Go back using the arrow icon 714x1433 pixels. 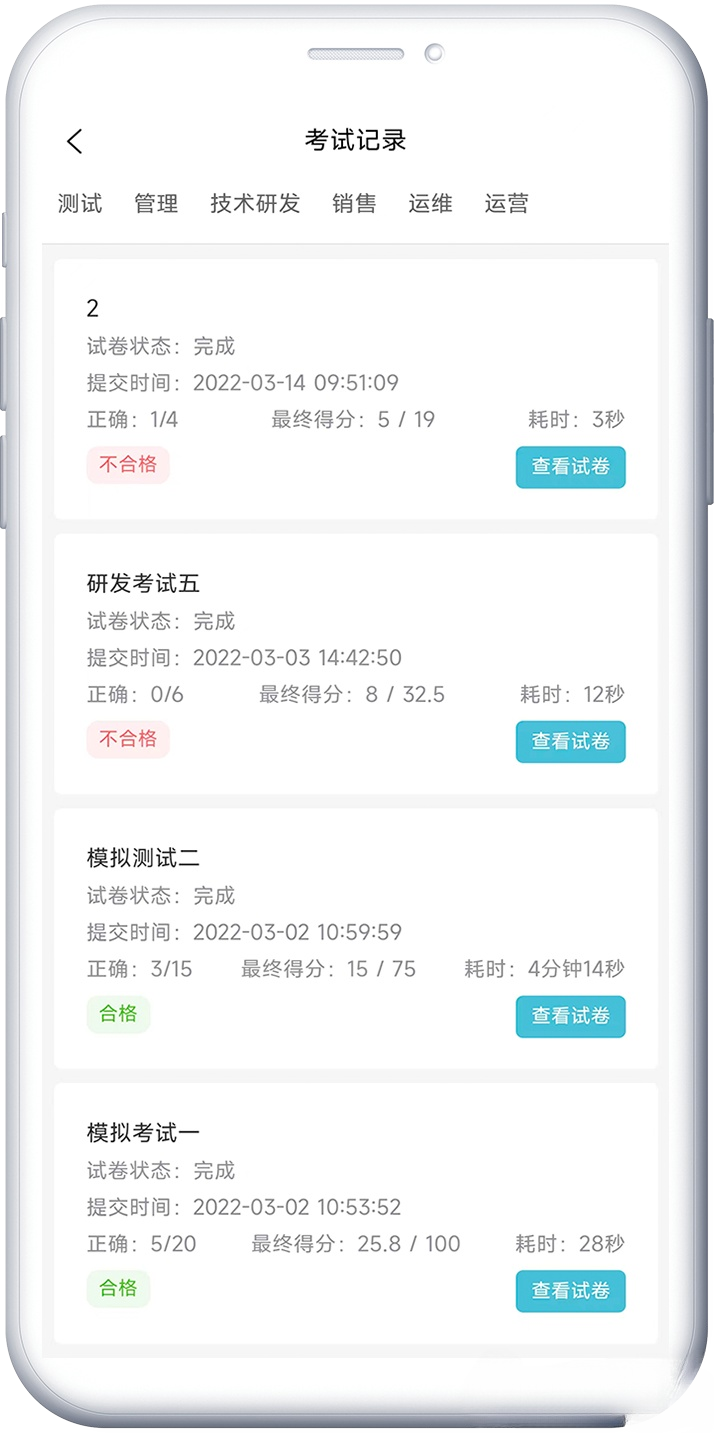(x=75, y=141)
